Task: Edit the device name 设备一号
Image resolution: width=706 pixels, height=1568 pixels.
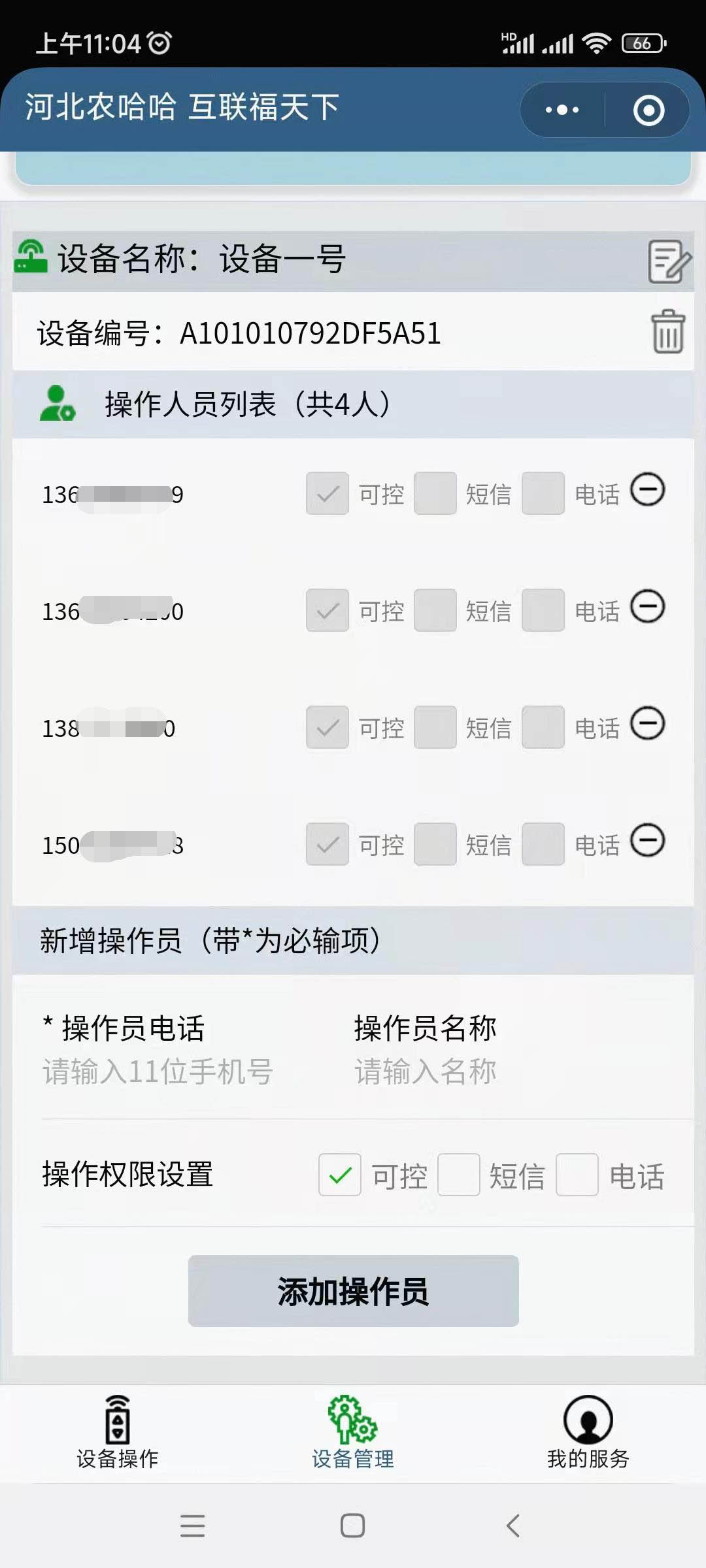Action: coord(669,261)
